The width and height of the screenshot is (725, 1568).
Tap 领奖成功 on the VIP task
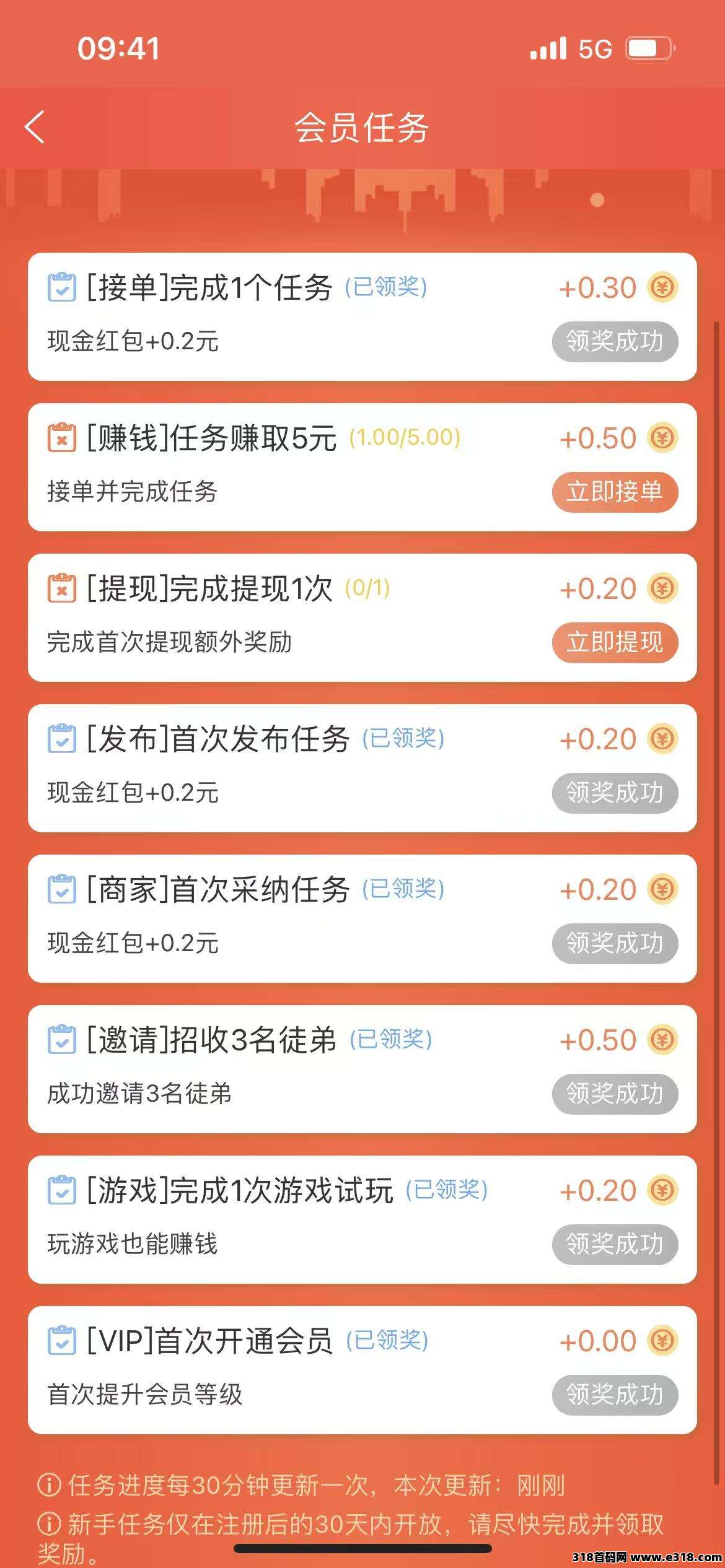[615, 1395]
